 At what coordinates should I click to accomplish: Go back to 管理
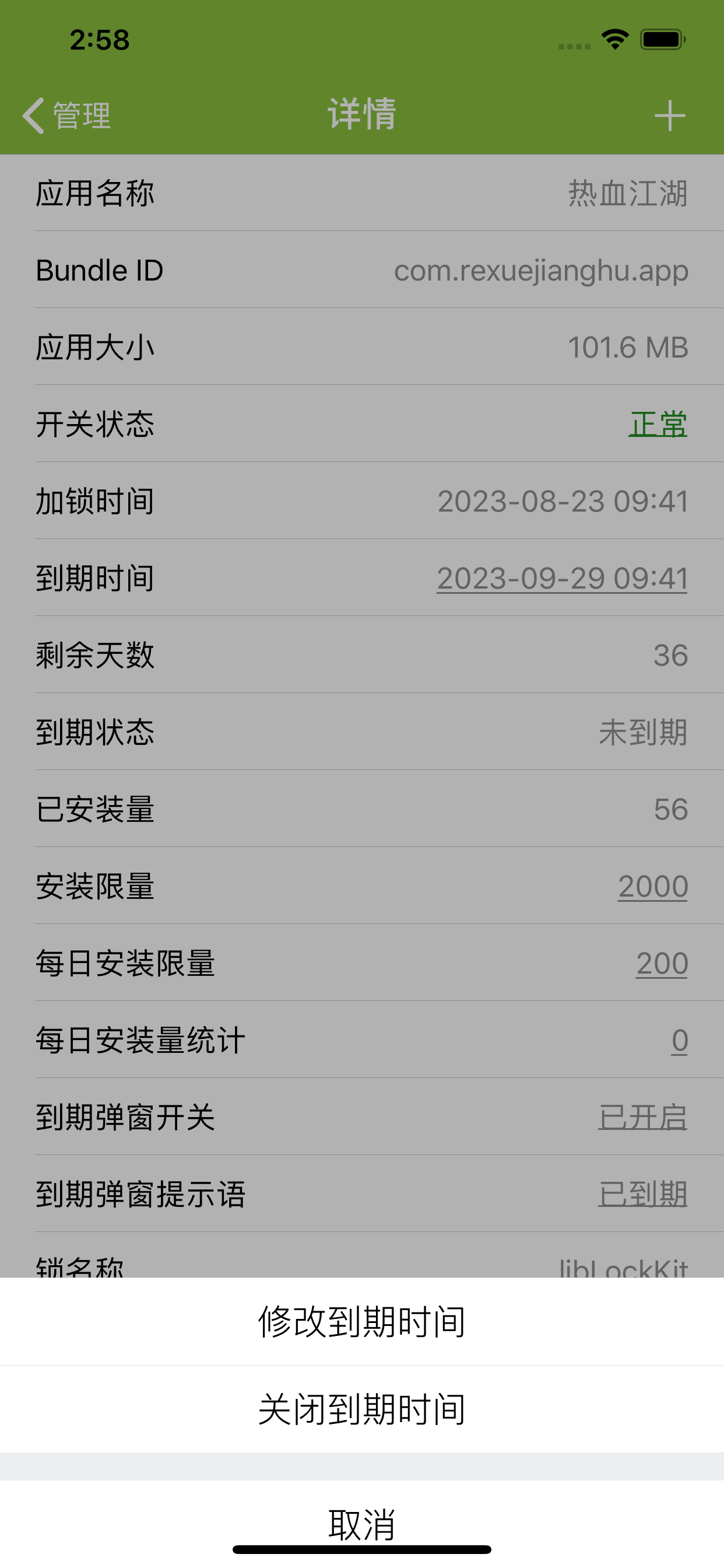click(67, 115)
